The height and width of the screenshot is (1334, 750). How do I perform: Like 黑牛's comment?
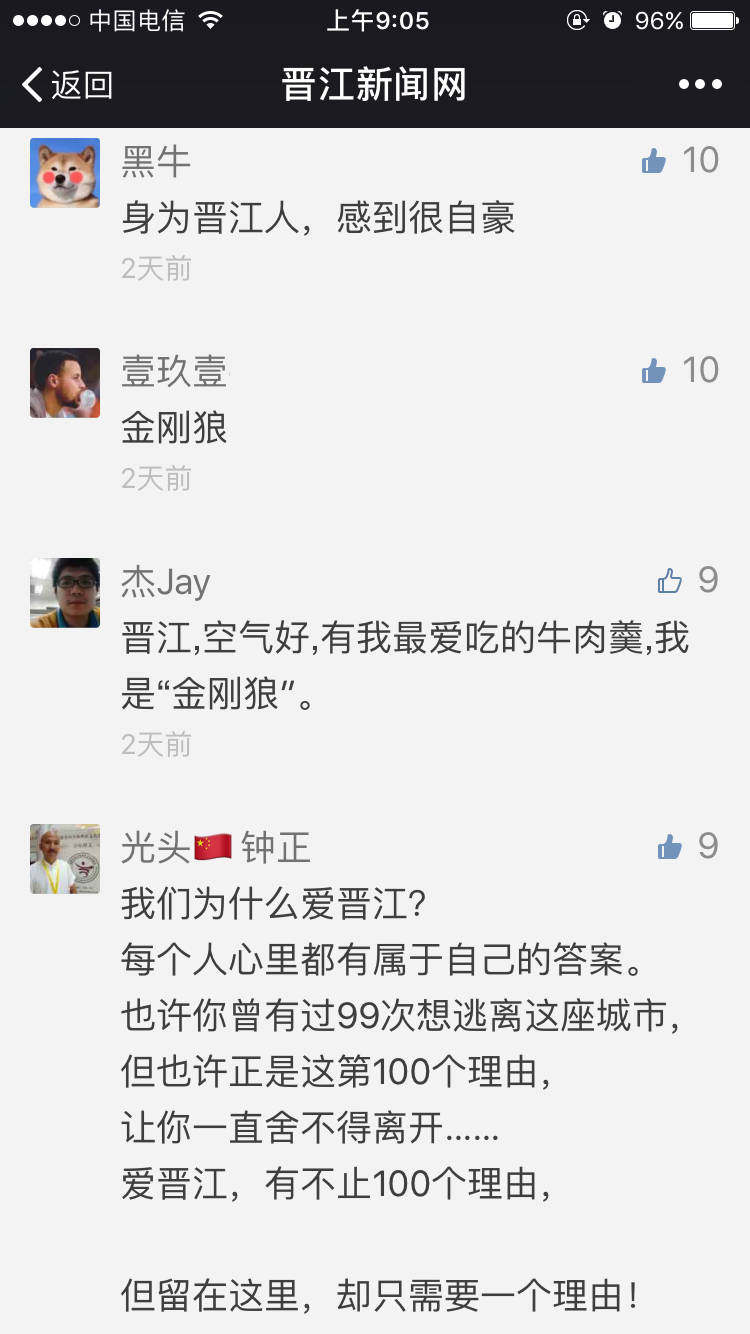pos(655,161)
